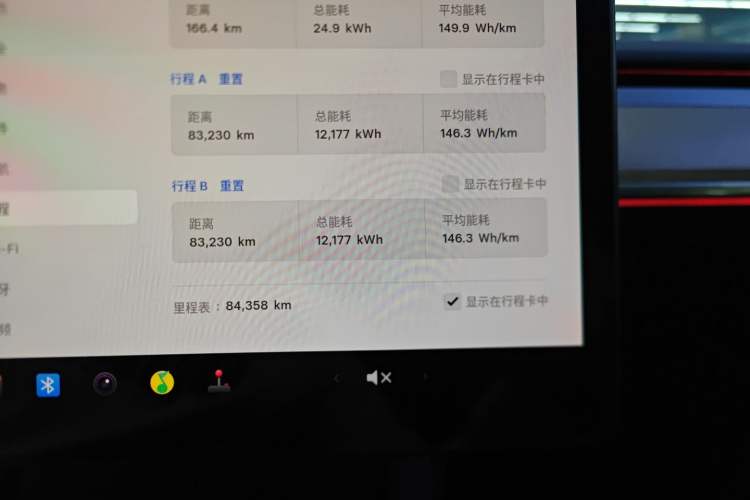Reset trip B with 重置
The height and width of the screenshot is (500, 750).
click(x=232, y=186)
